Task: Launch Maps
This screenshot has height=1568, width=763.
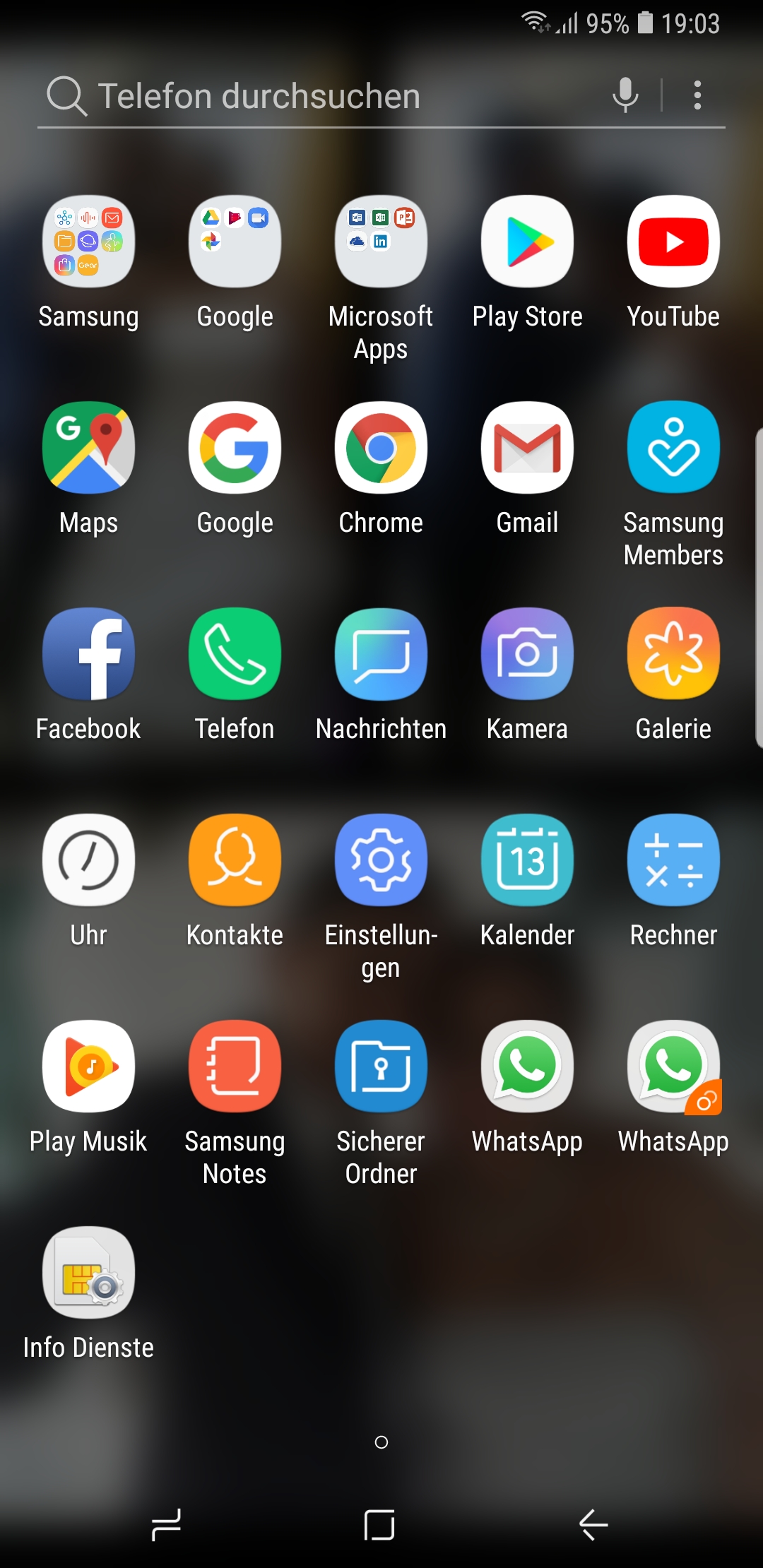Action: (88, 448)
